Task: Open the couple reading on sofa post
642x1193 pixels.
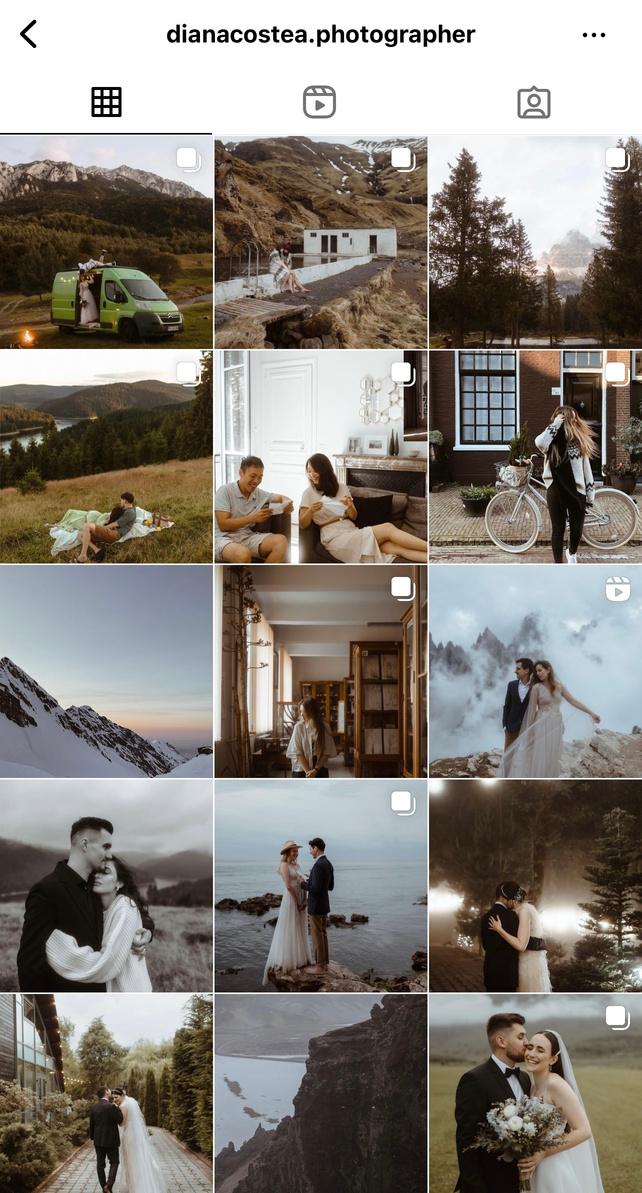Action: (x=320, y=456)
